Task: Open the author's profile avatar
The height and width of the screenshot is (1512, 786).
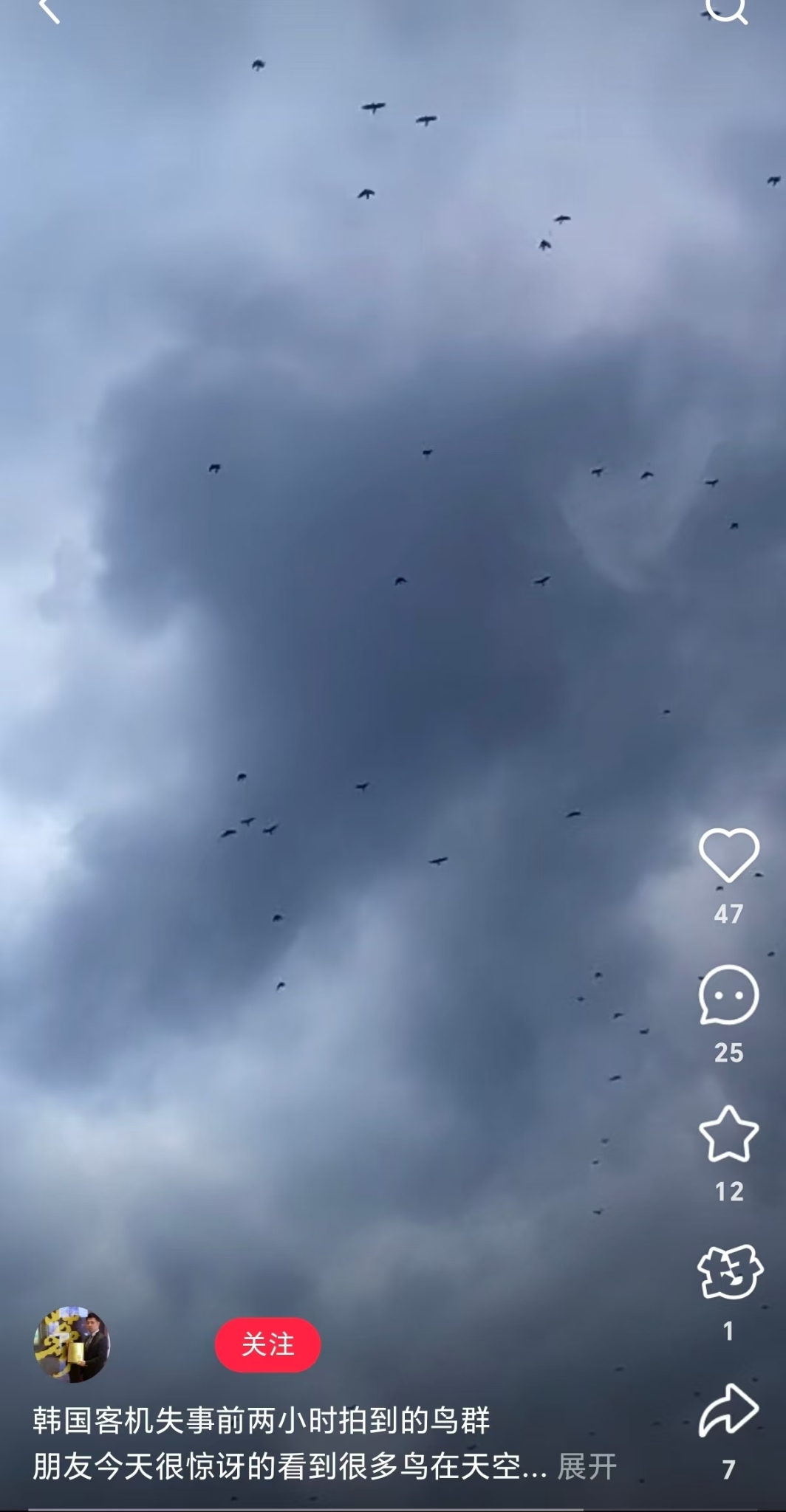Action: tap(72, 1344)
